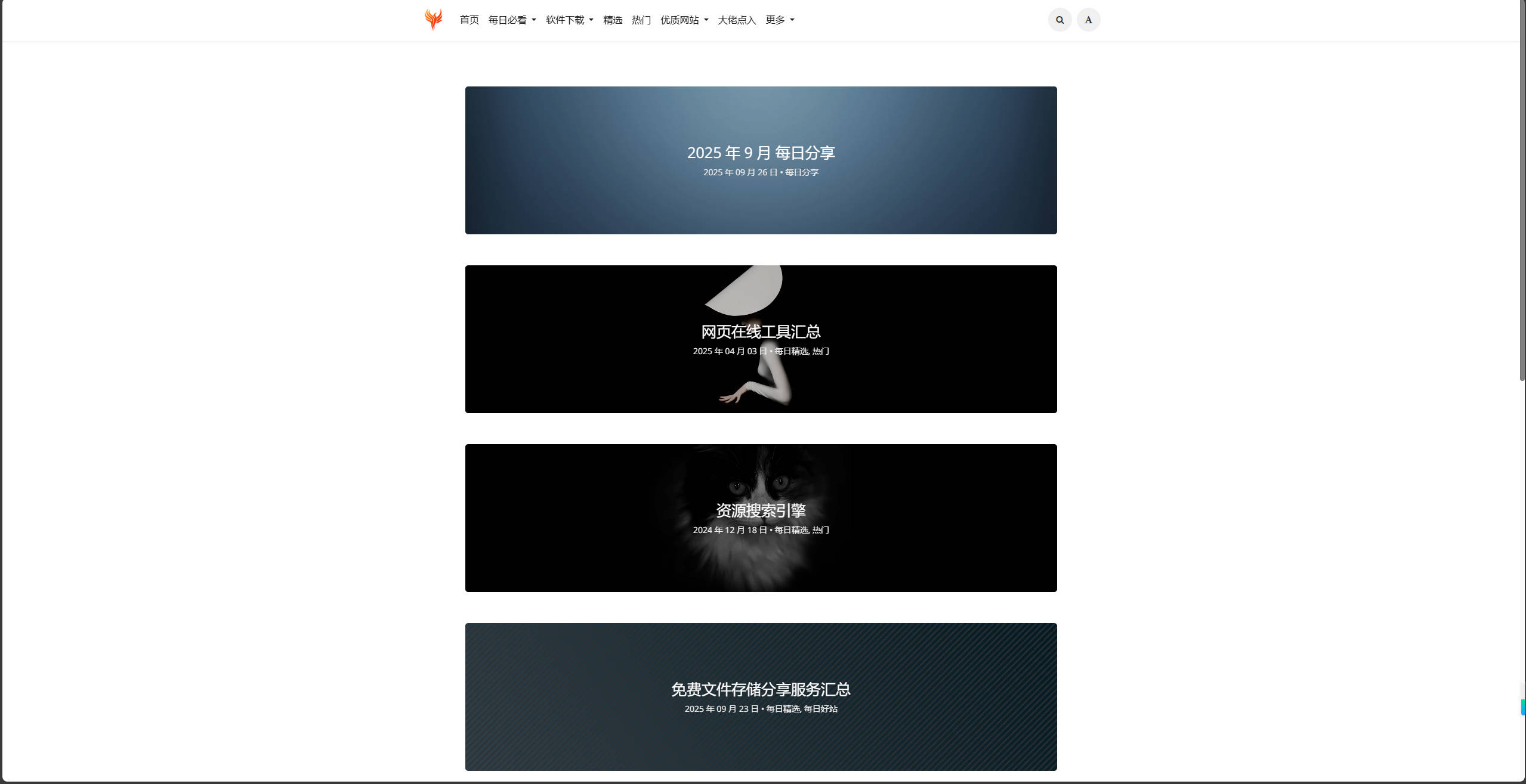Expand the 每日必看 dropdown menu
The image size is (1526, 784).
tap(512, 20)
